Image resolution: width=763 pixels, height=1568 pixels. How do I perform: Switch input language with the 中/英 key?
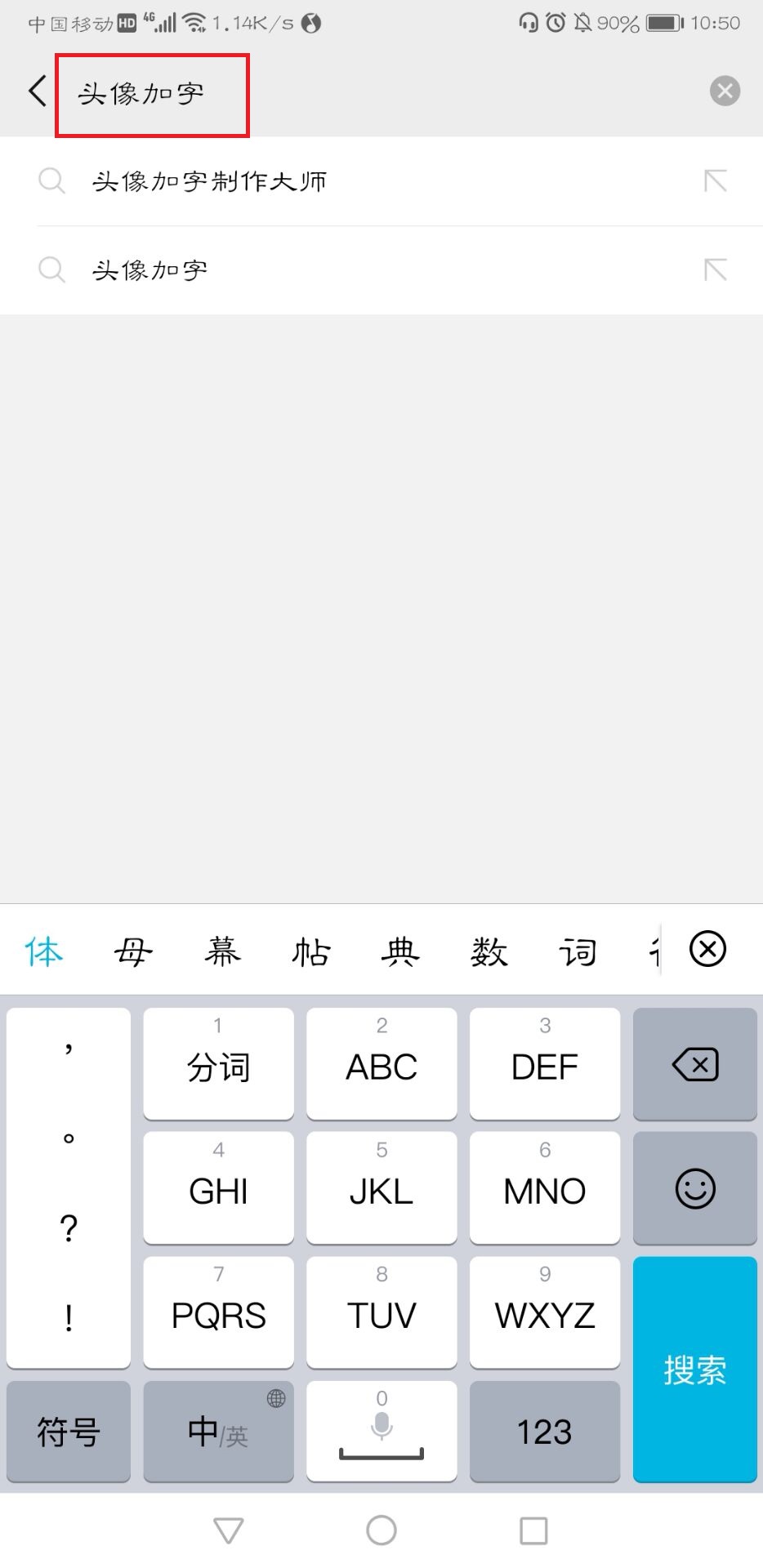click(217, 1432)
